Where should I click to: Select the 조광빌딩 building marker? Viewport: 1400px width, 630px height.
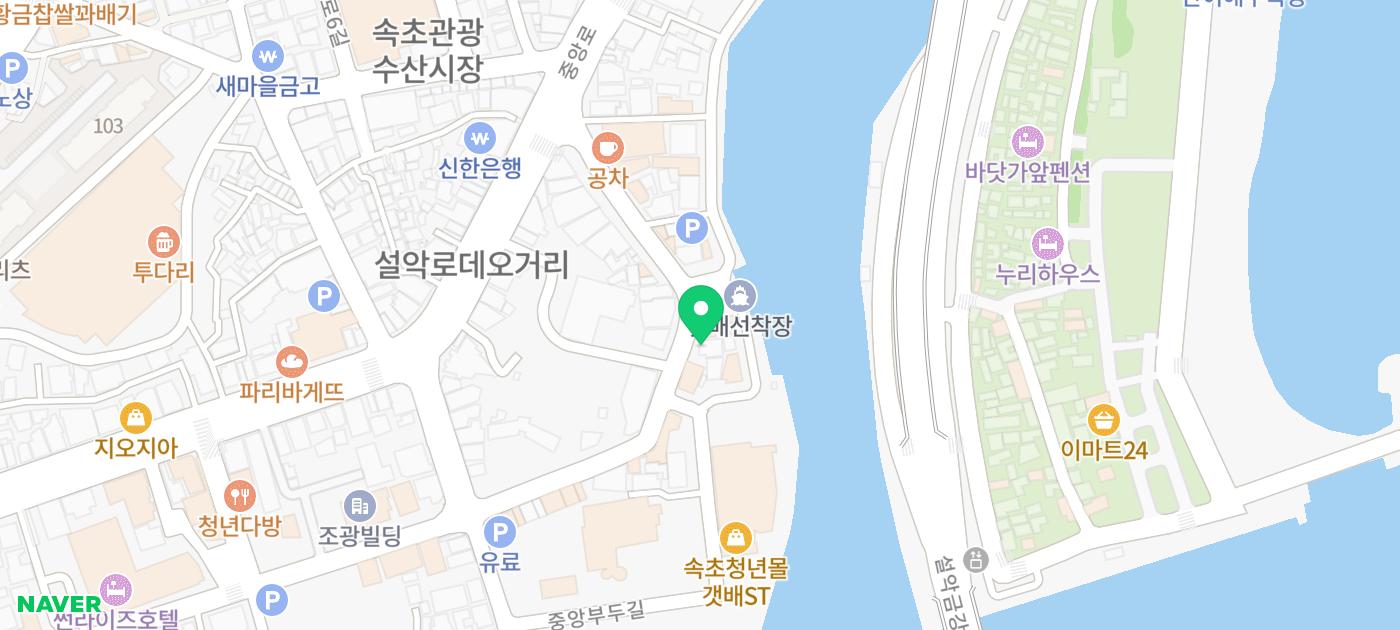(x=359, y=505)
